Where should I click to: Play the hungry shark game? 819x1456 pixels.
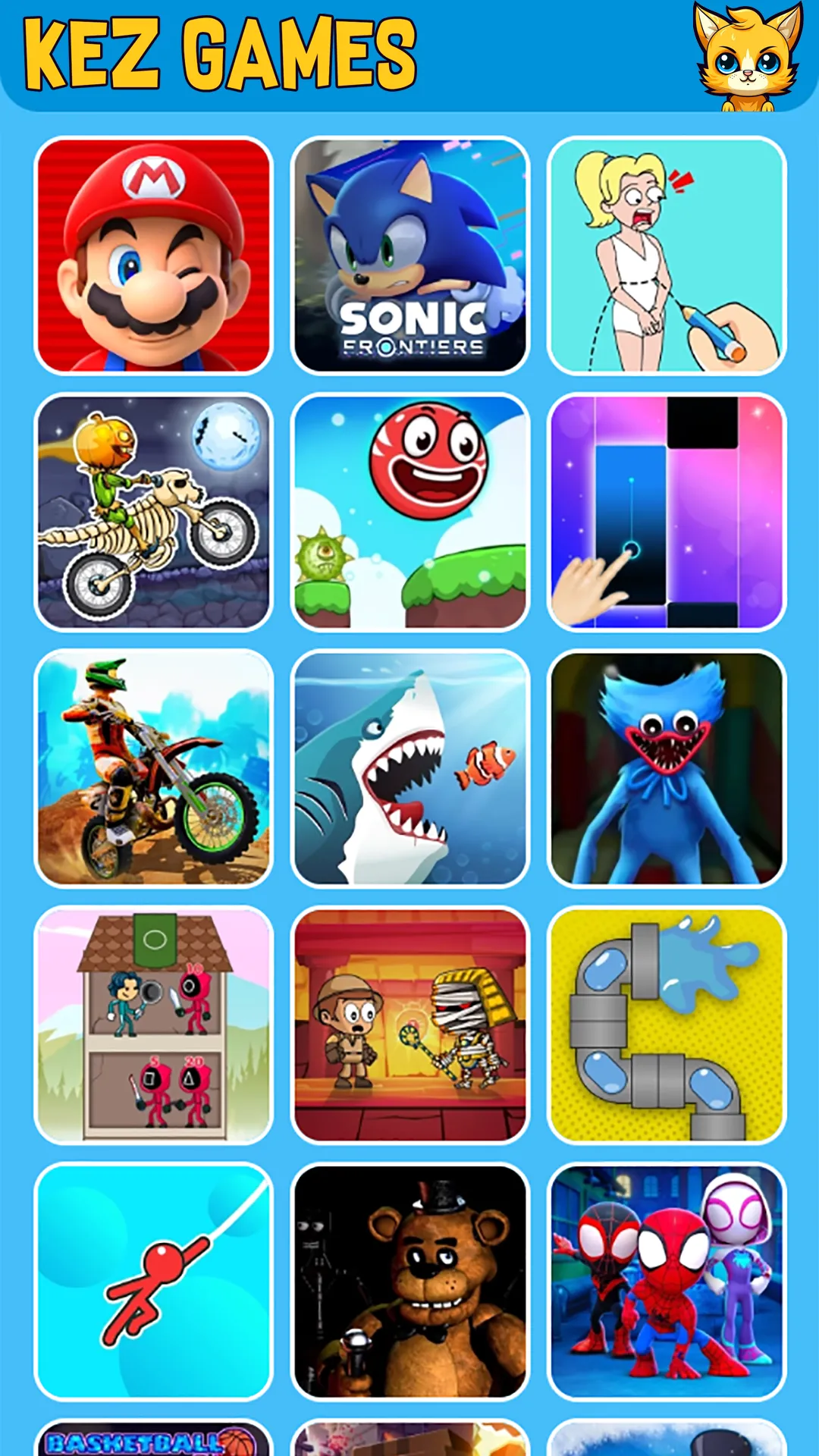[x=410, y=768]
